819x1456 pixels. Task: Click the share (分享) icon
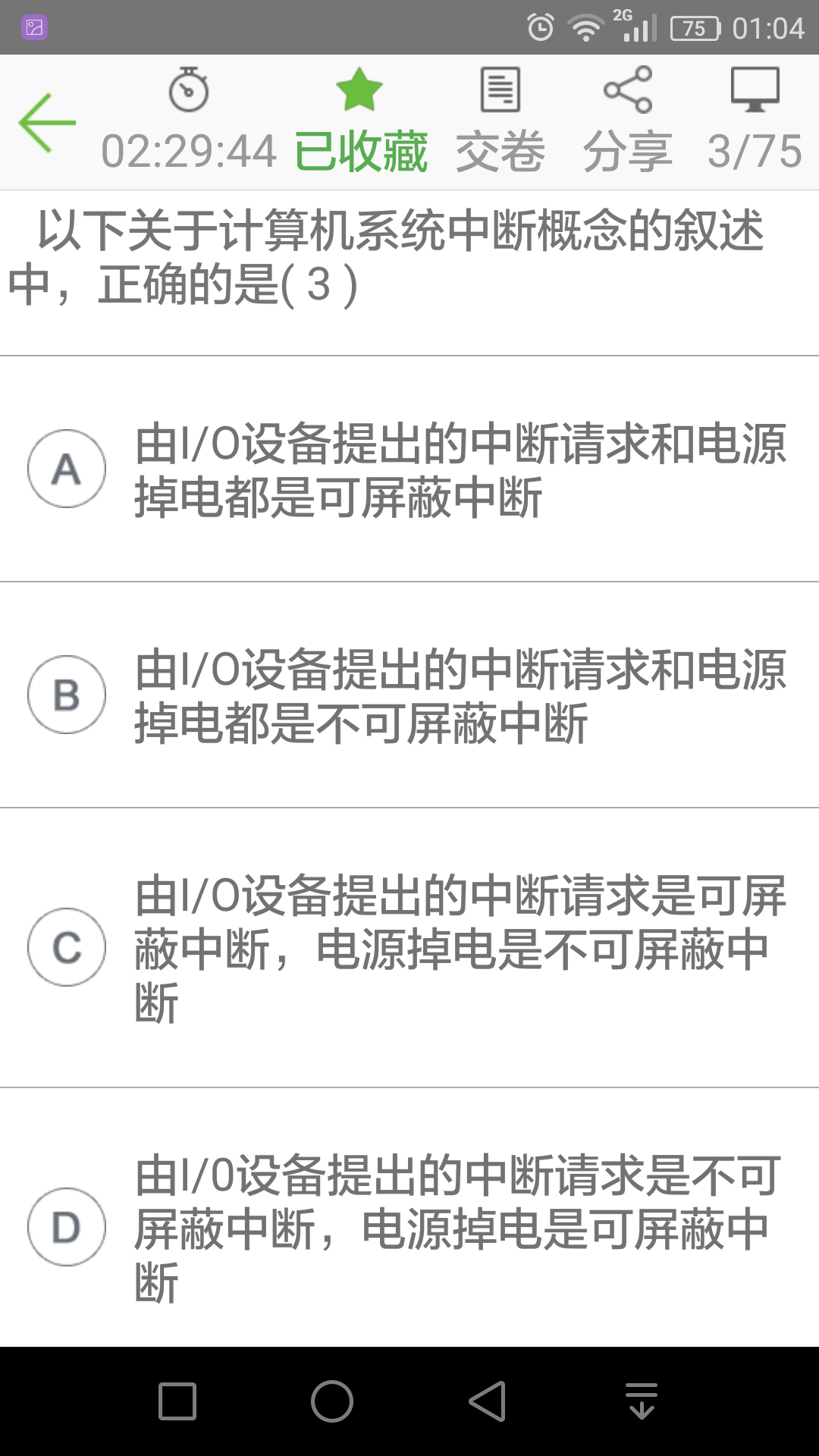point(628,89)
